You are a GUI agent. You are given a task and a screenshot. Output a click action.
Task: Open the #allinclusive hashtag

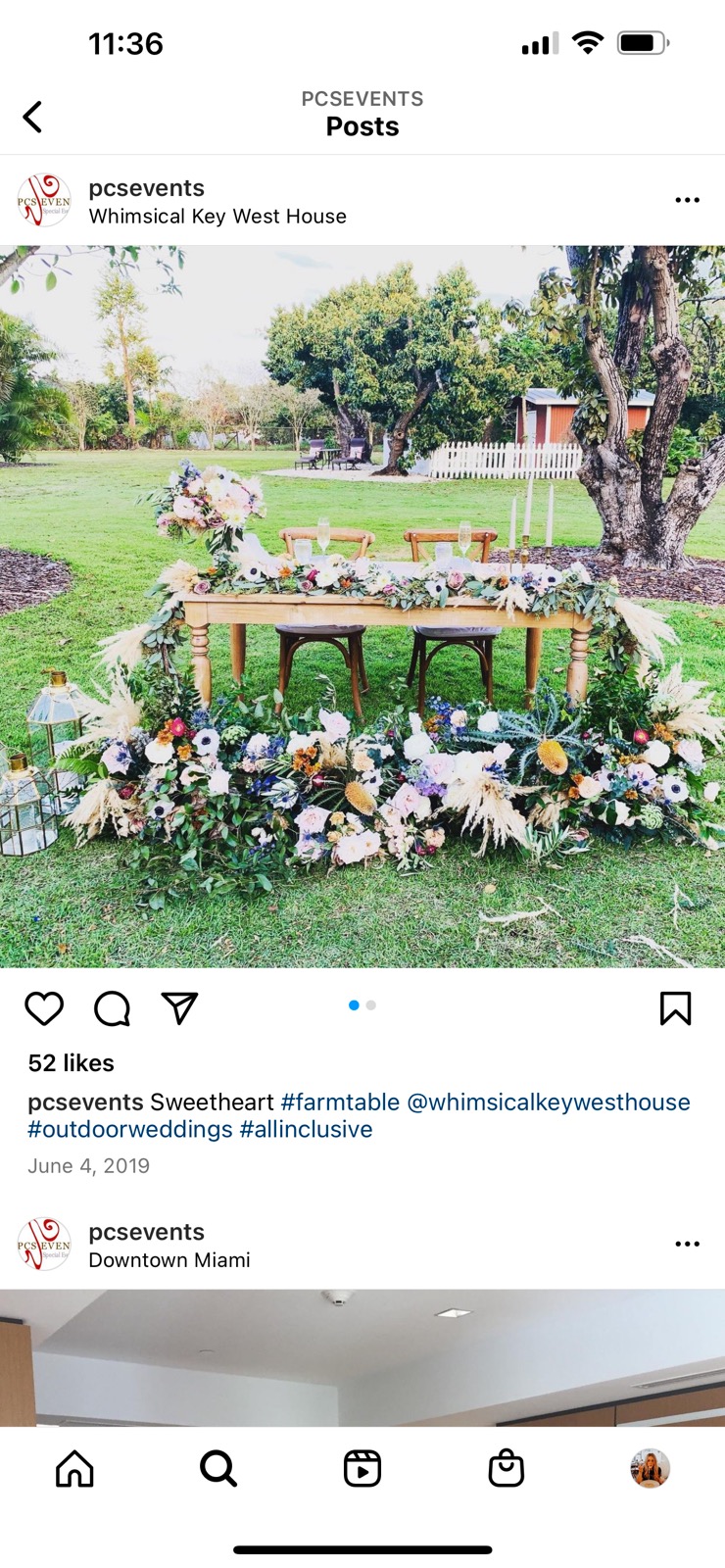coord(306,1130)
